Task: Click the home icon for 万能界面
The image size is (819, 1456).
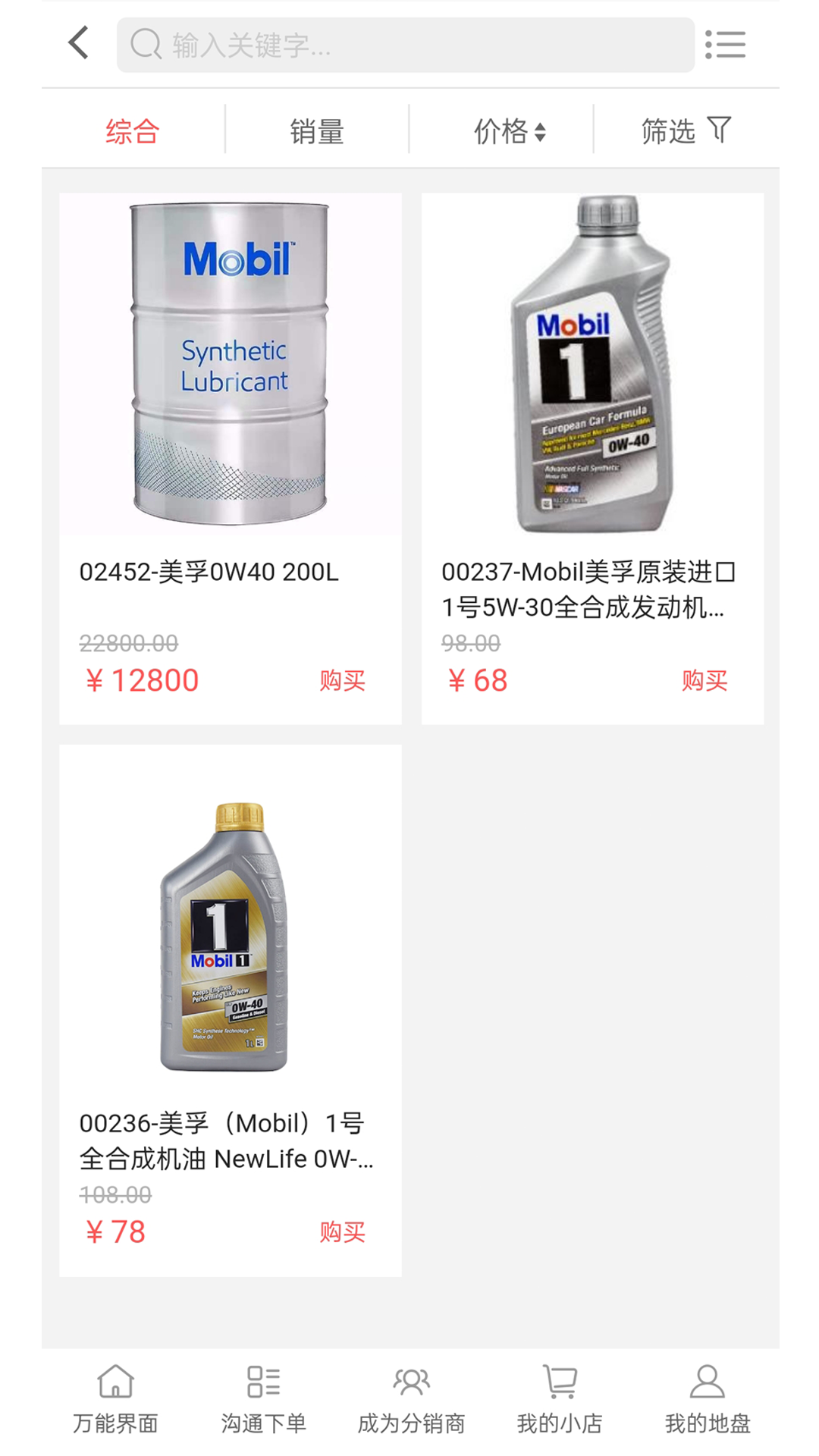Action: point(114,1382)
